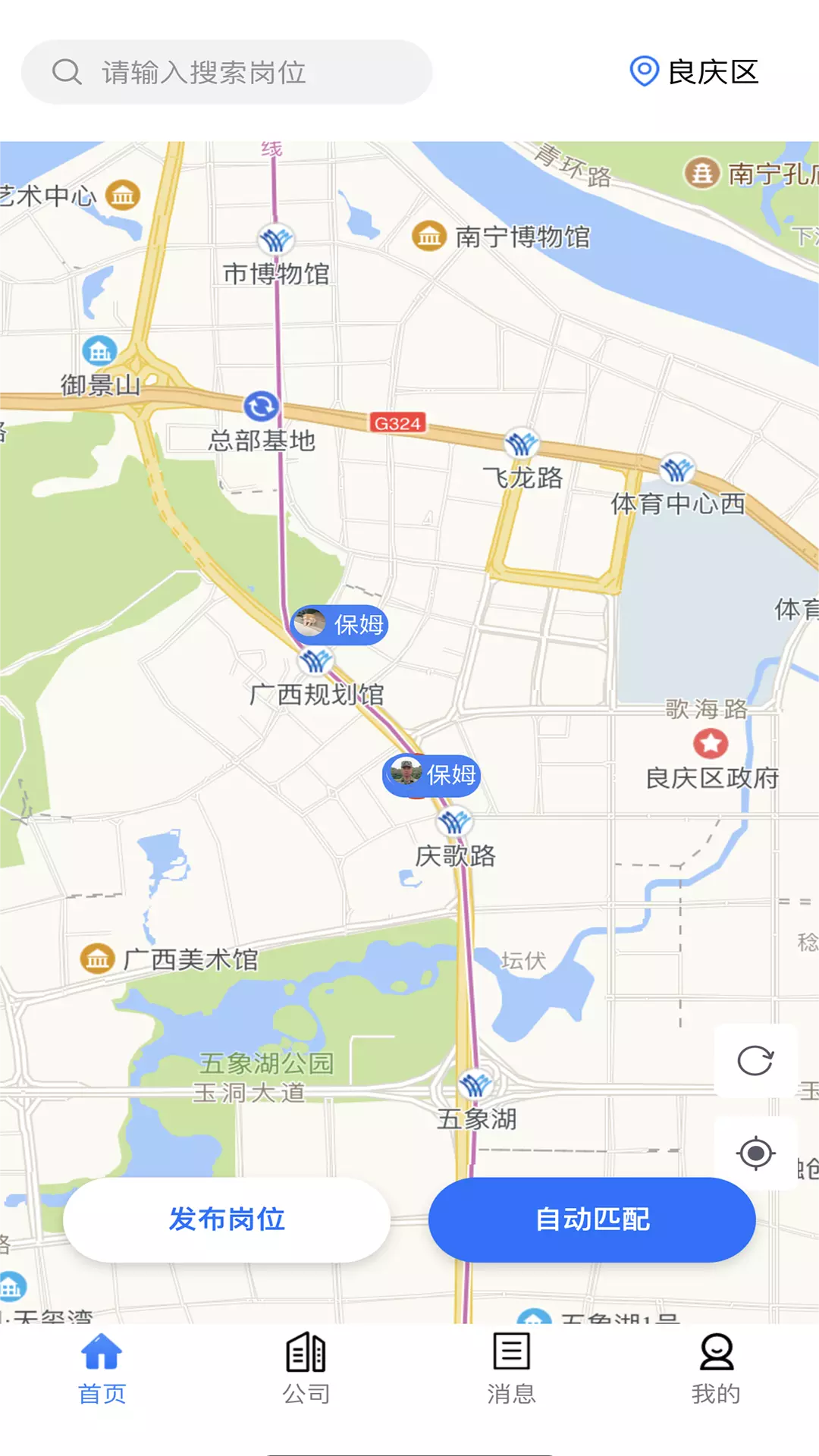The height and width of the screenshot is (1456, 819).
Task: Tap the 保姆 marker near 广西规划馆
Action: point(339,625)
